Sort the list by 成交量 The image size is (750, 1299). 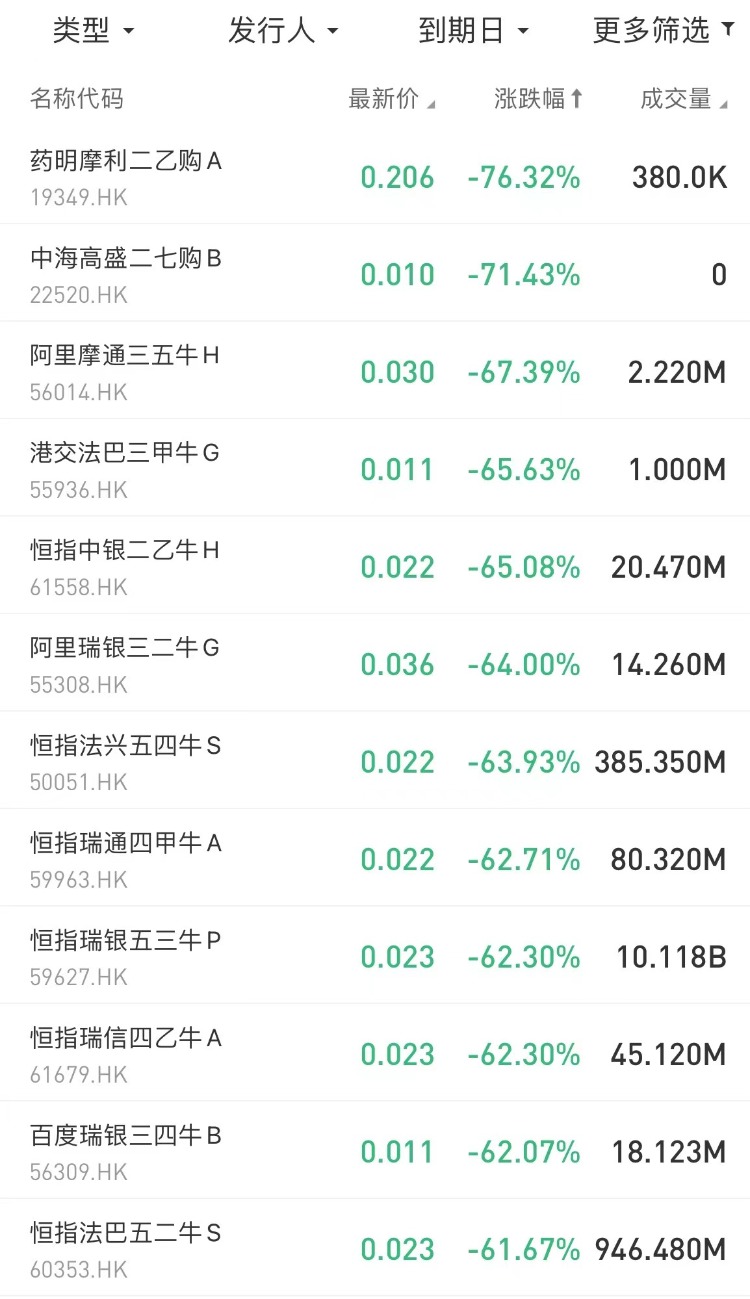coord(683,99)
